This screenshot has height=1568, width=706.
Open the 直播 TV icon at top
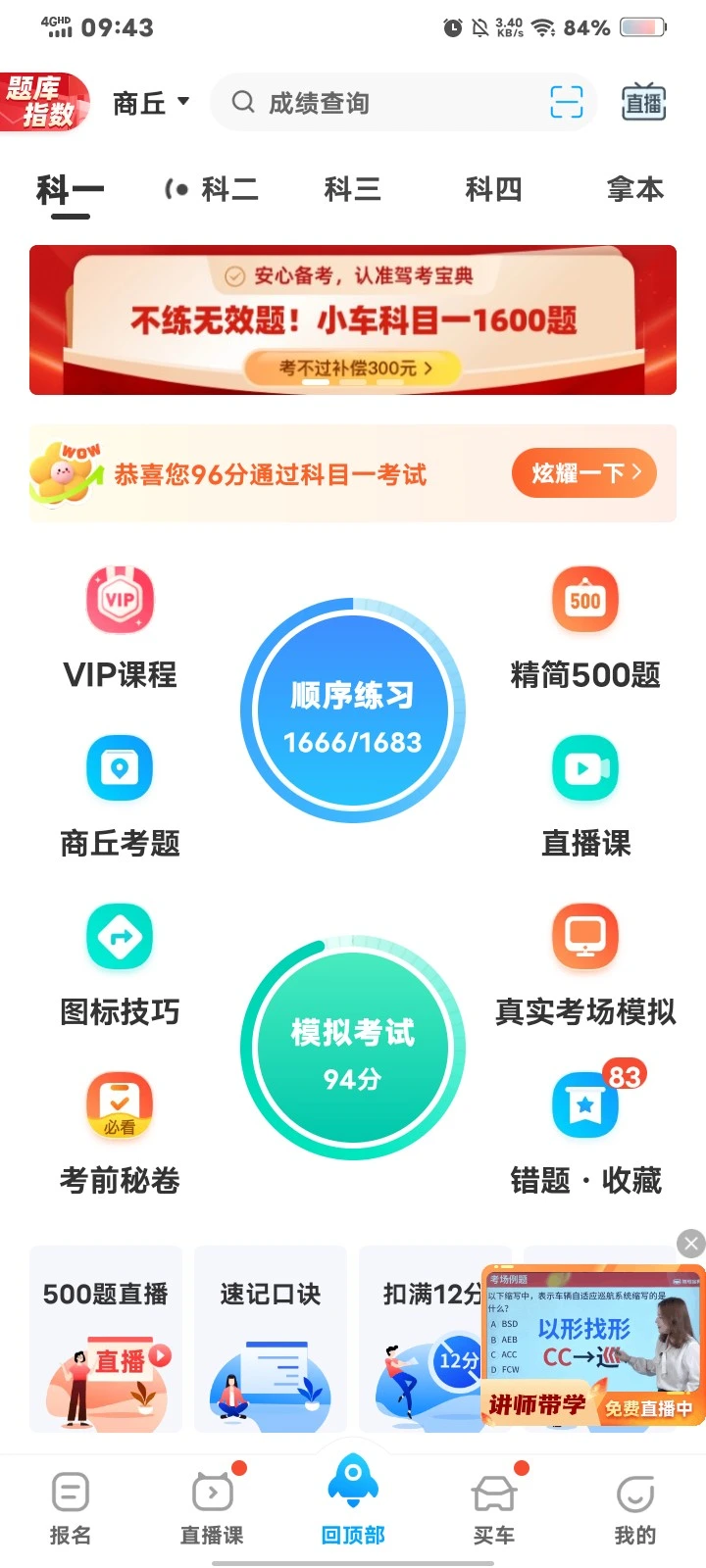pos(644,102)
